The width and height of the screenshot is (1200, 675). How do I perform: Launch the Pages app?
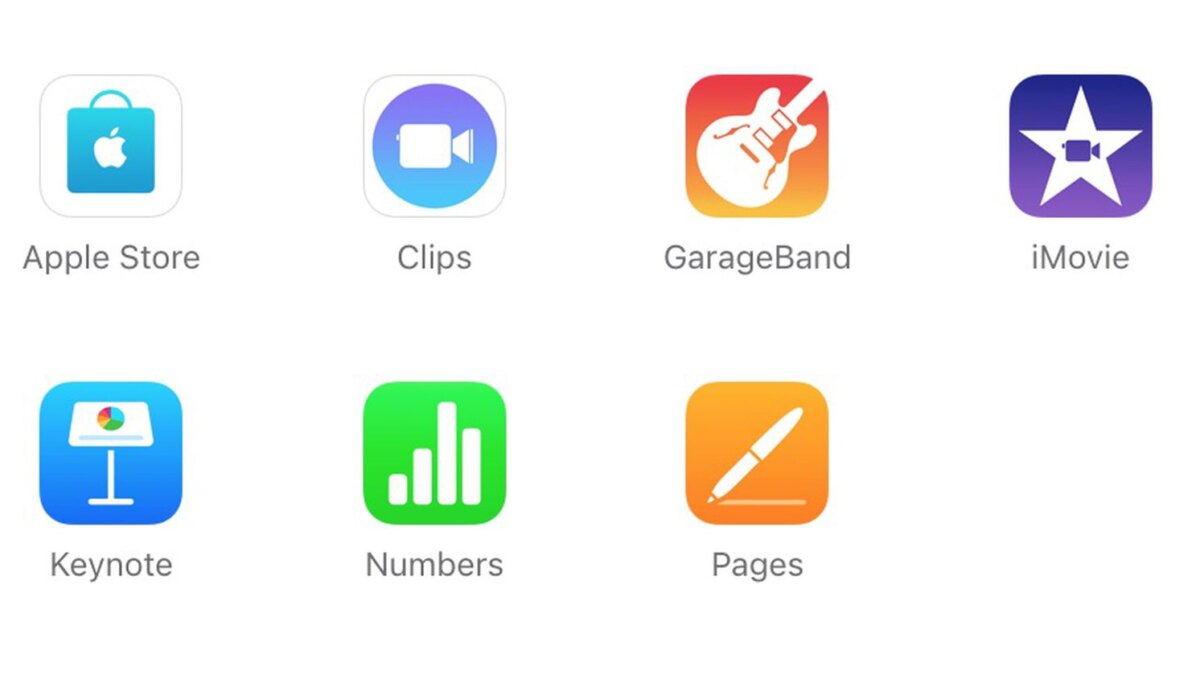pyautogui.click(x=757, y=453)
